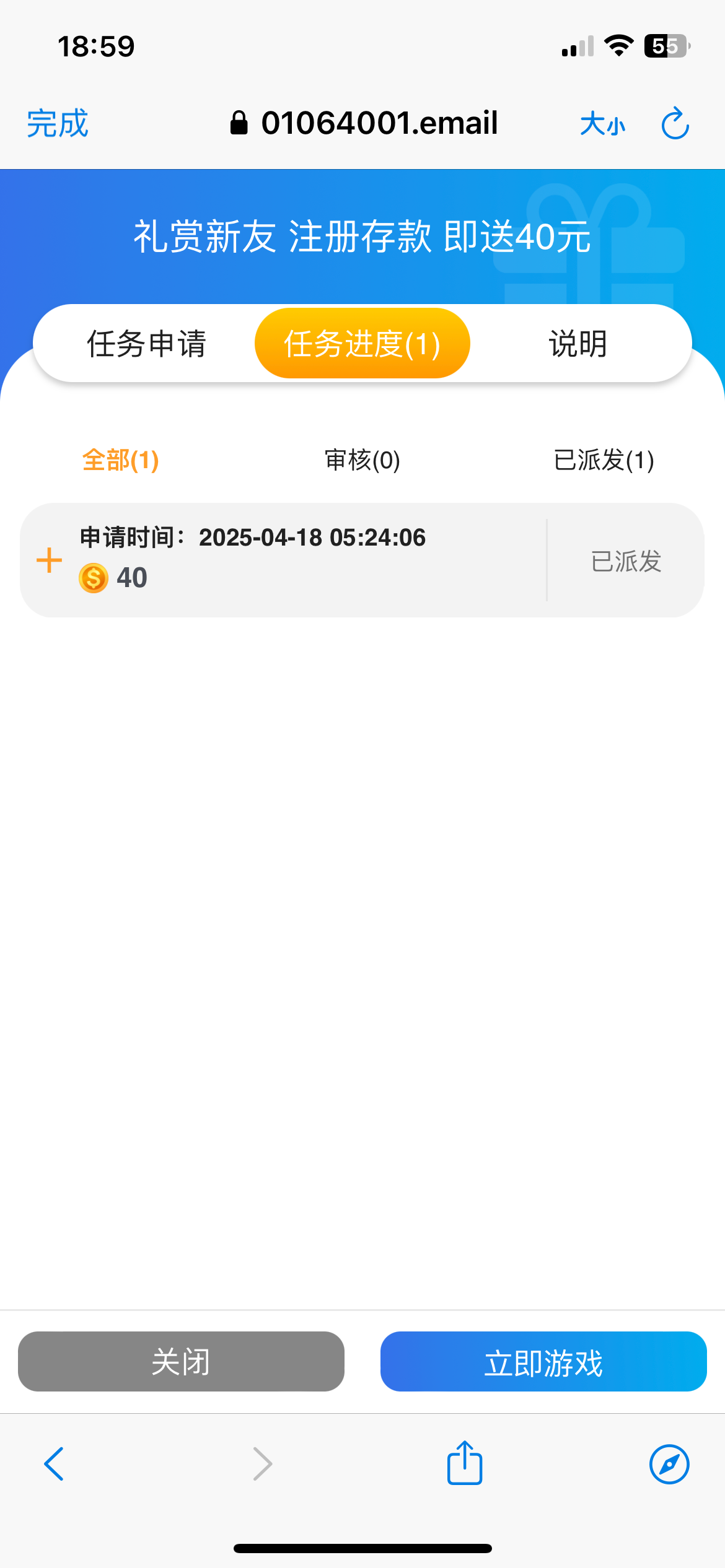The height and width of the screenshot is (1568, 725).
Task: Open the 大小 text size menu
Action: 602,124
